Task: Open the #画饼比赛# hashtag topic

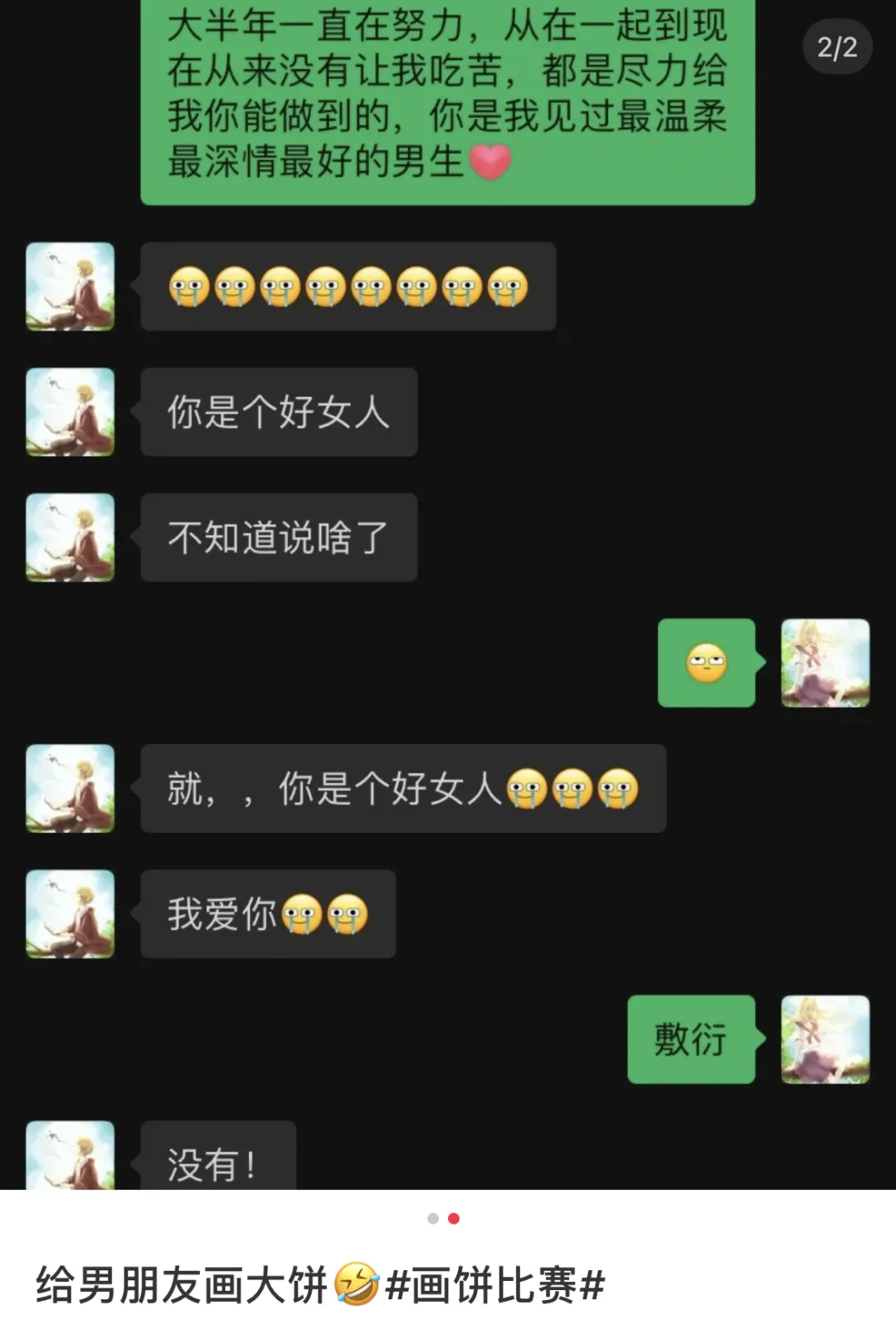Action: coord(495,1285)
